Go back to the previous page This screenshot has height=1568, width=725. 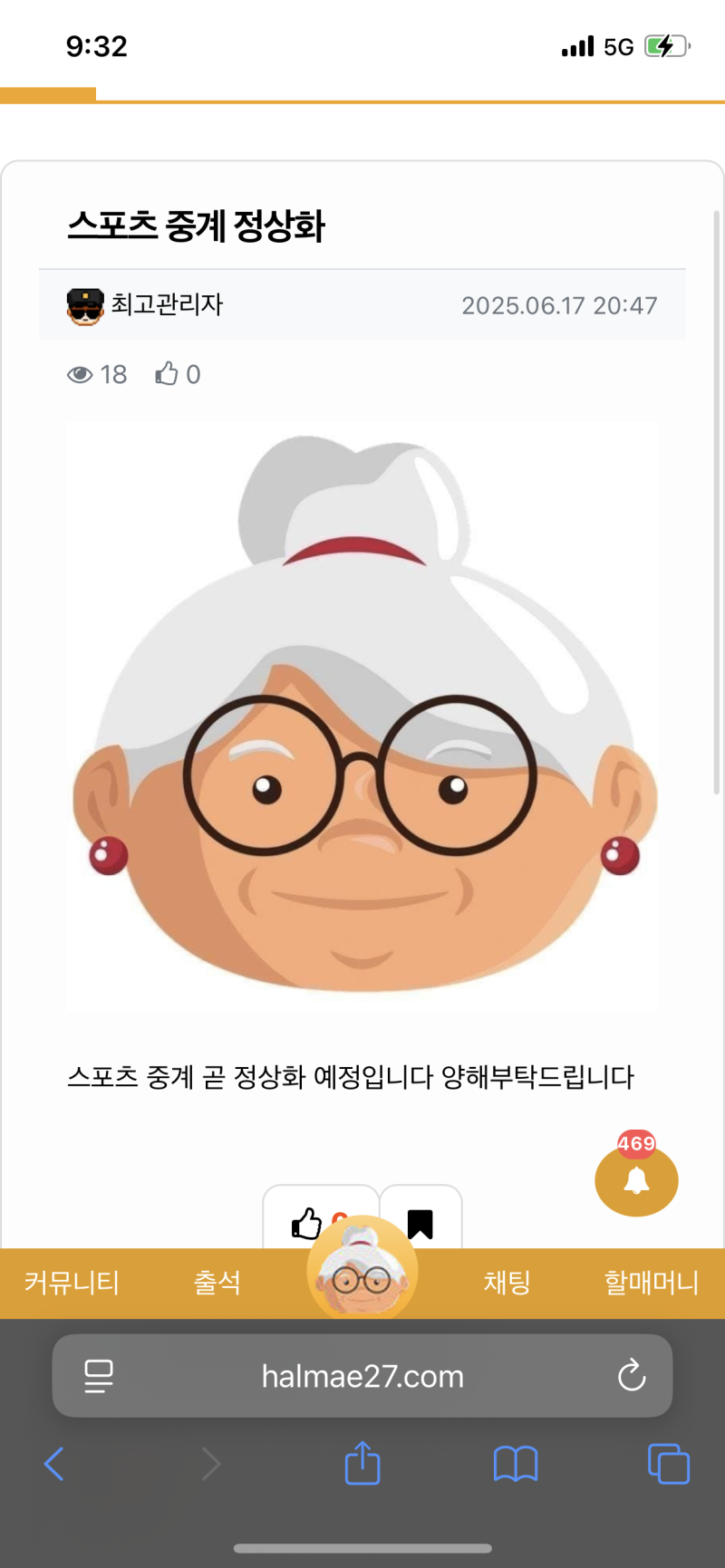point(54,1463)
